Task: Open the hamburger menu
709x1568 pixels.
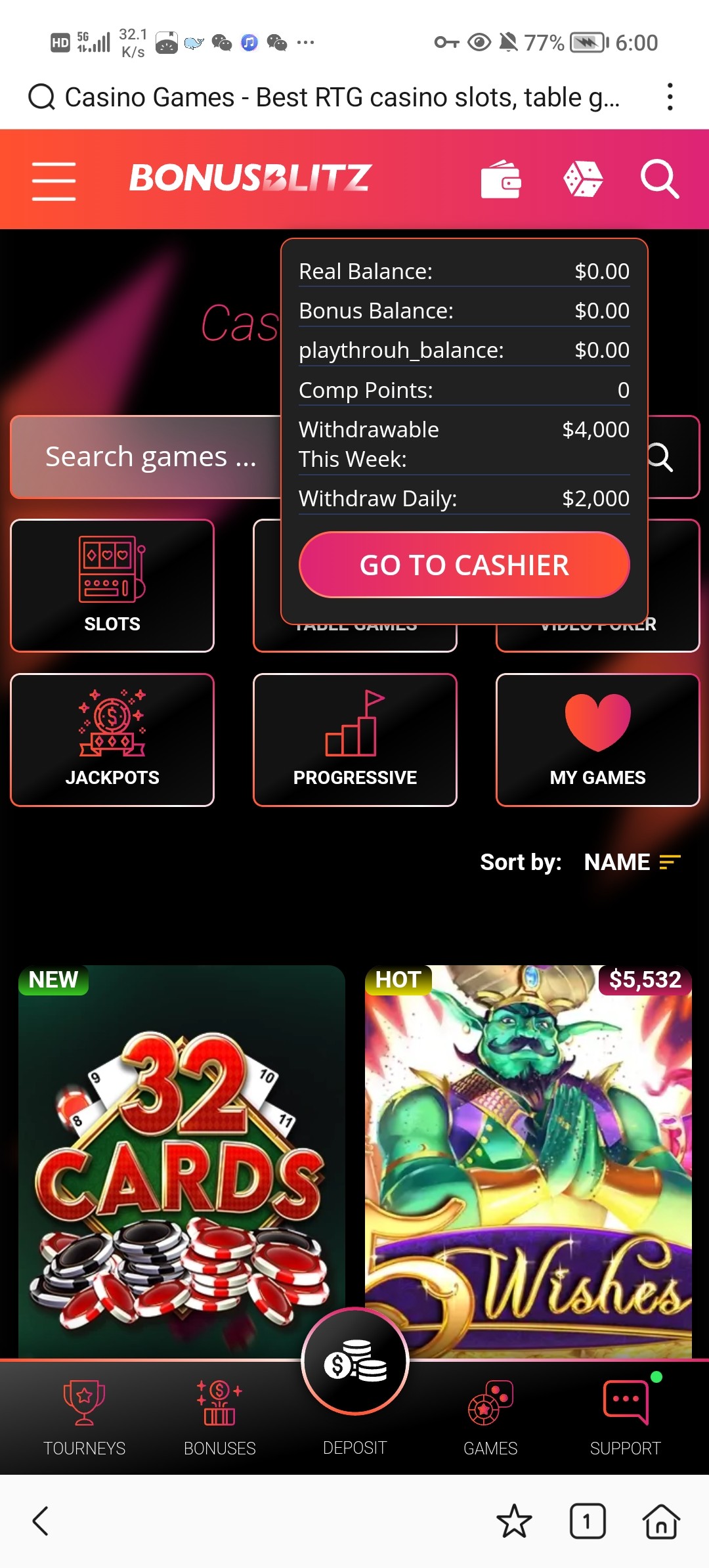Action: click(x=54, y=181)
